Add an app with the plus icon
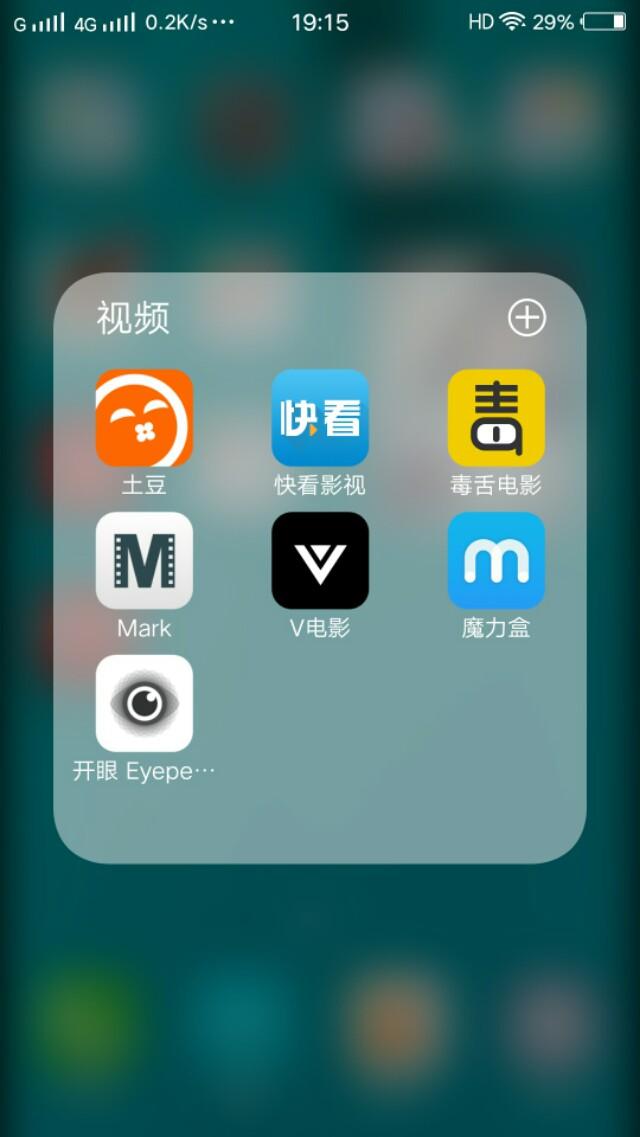 coord(526,318)
